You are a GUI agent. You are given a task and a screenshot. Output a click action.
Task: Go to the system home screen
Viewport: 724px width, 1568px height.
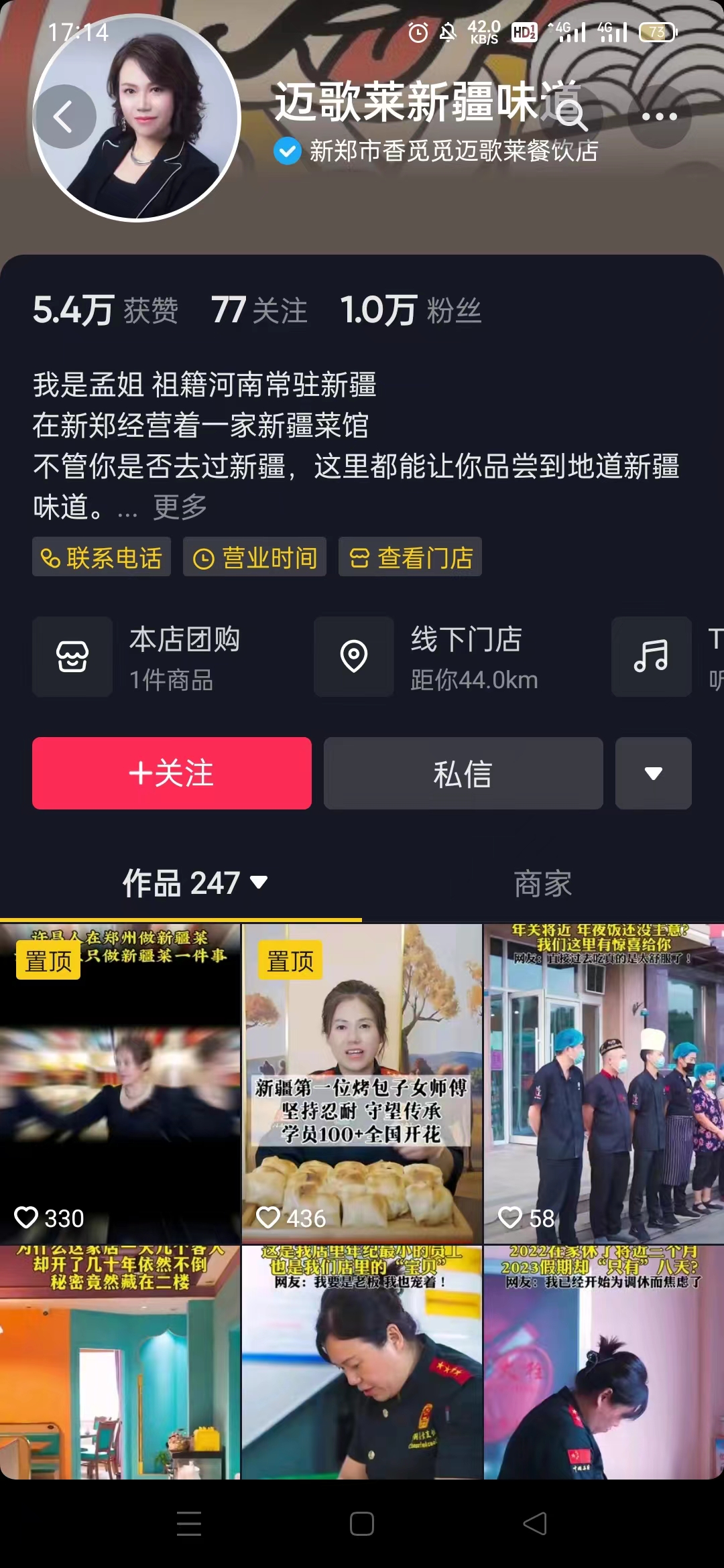(x=362, y=1524)
